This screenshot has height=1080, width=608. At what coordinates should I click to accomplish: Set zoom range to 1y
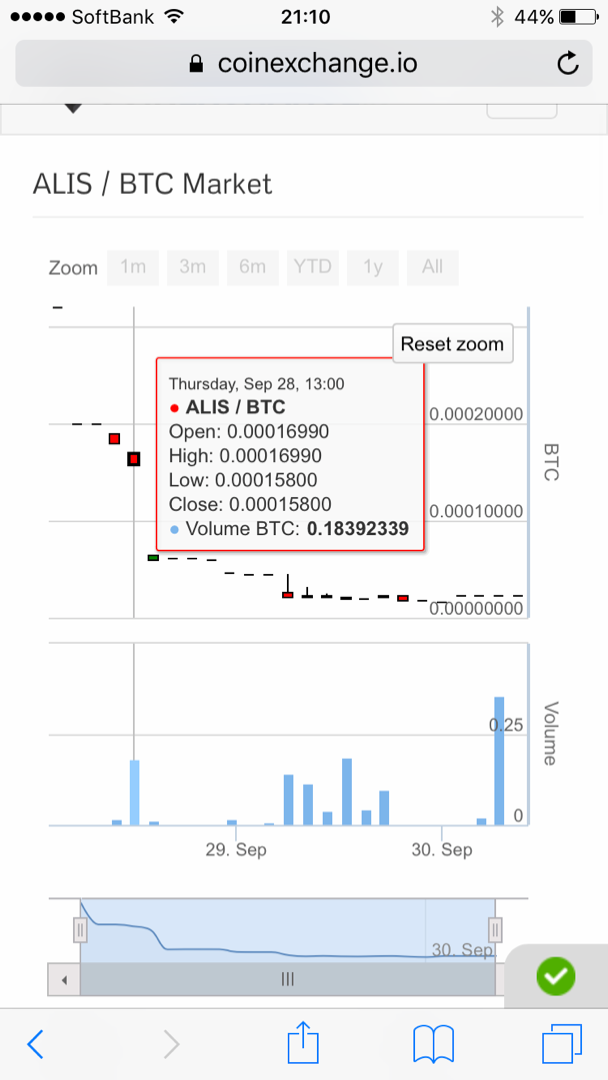[373, 267]
